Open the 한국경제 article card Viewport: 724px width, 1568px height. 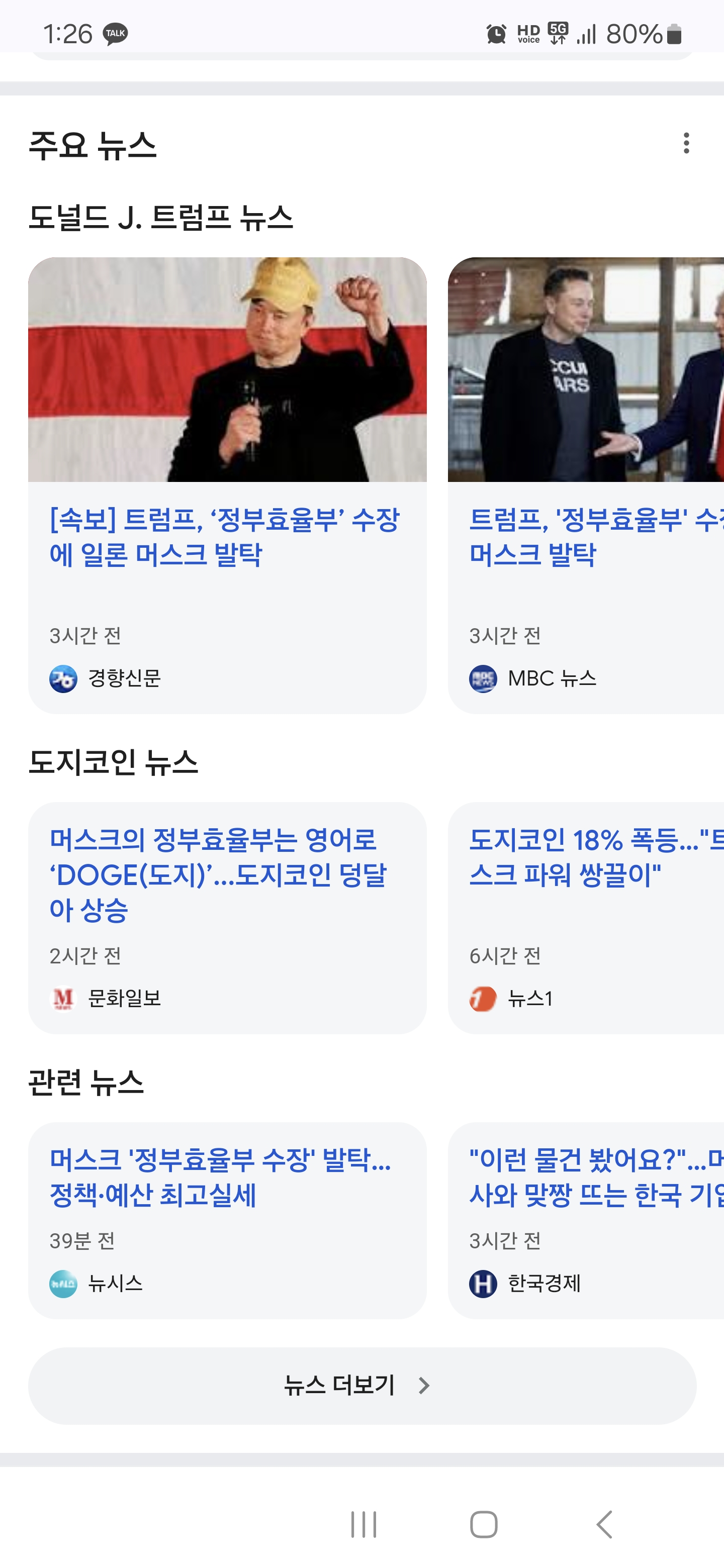[586, 1220]
